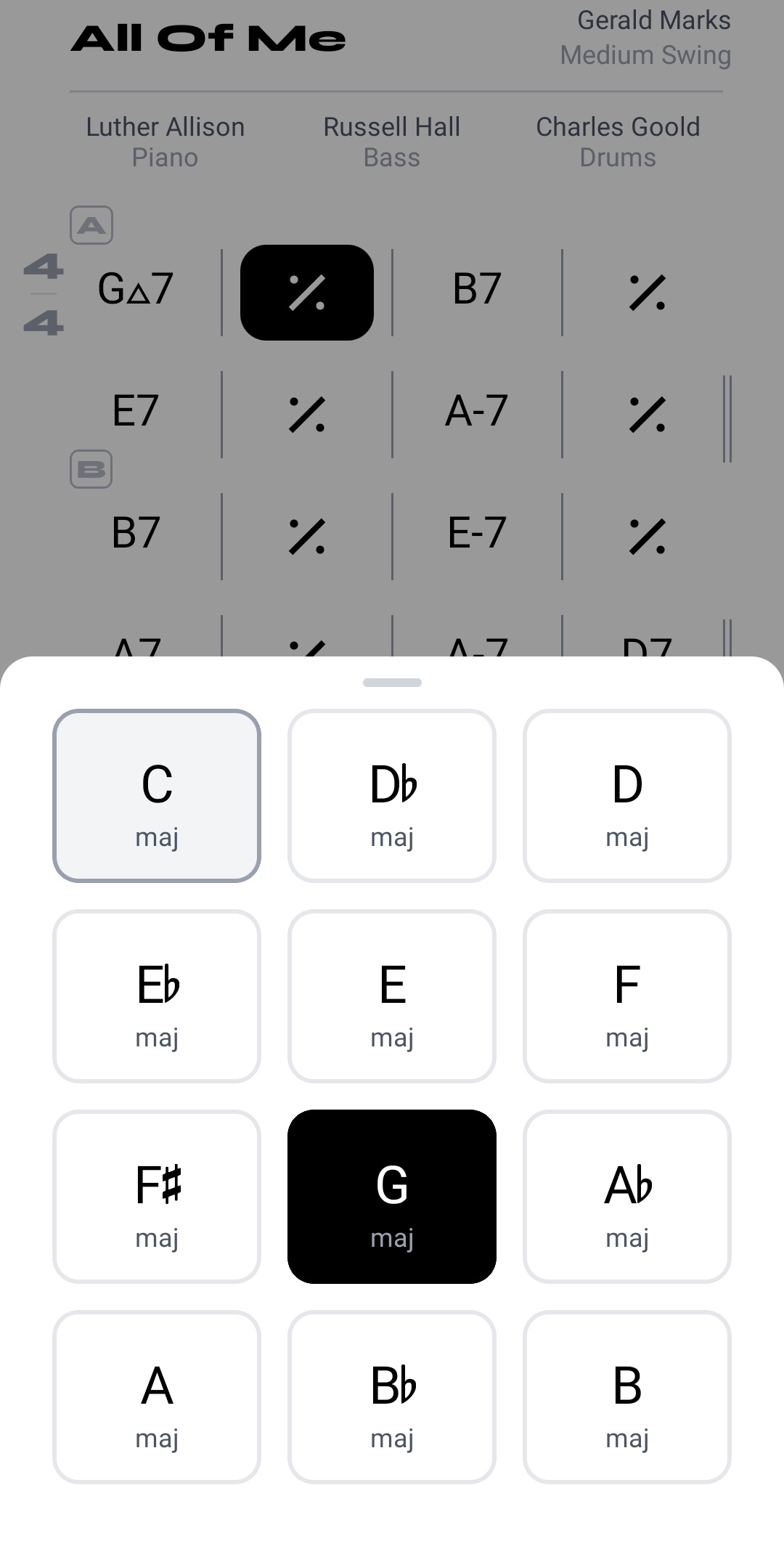
Task: Tap the repeat symbol after A-7
Action: [x=649, y=414]
